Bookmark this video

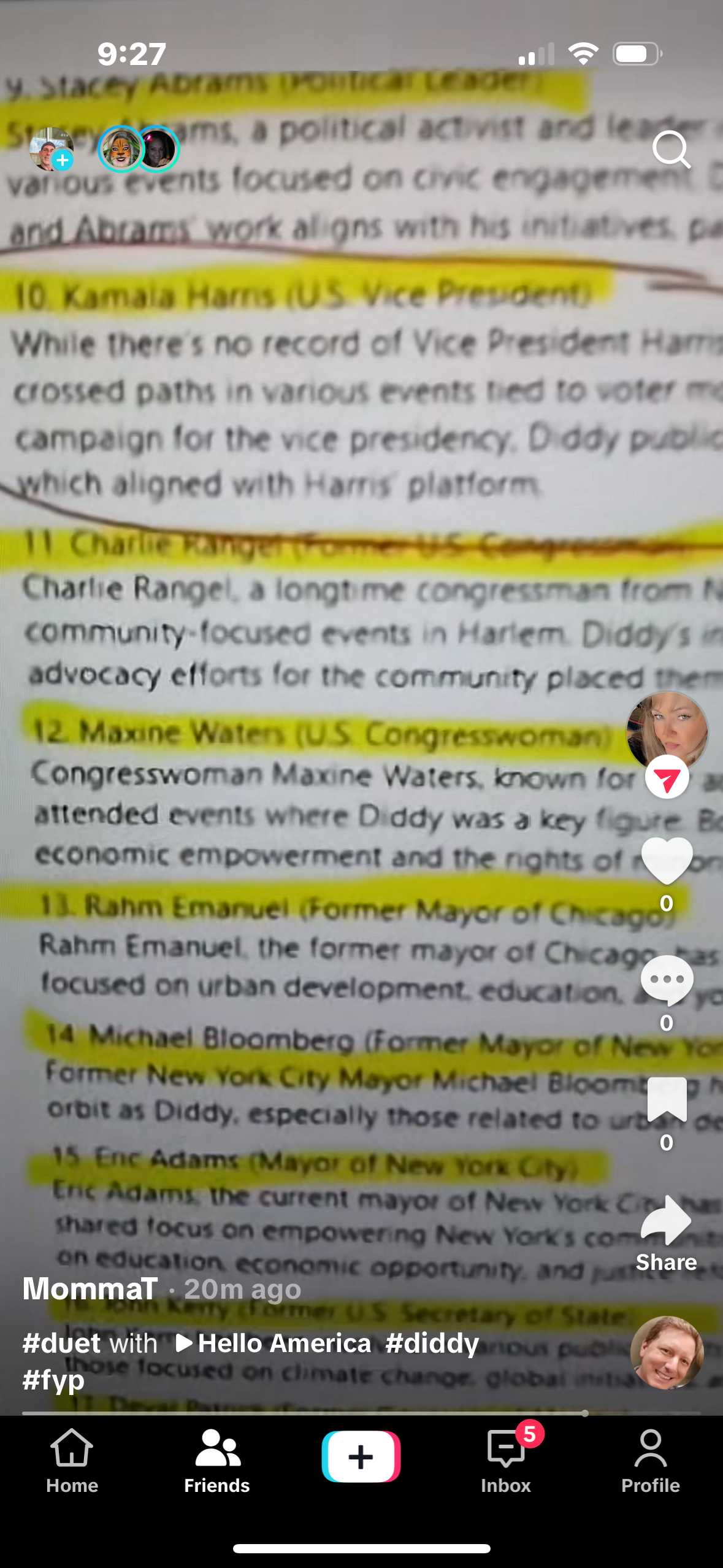pyautogui.click(x=667, y=1099)
